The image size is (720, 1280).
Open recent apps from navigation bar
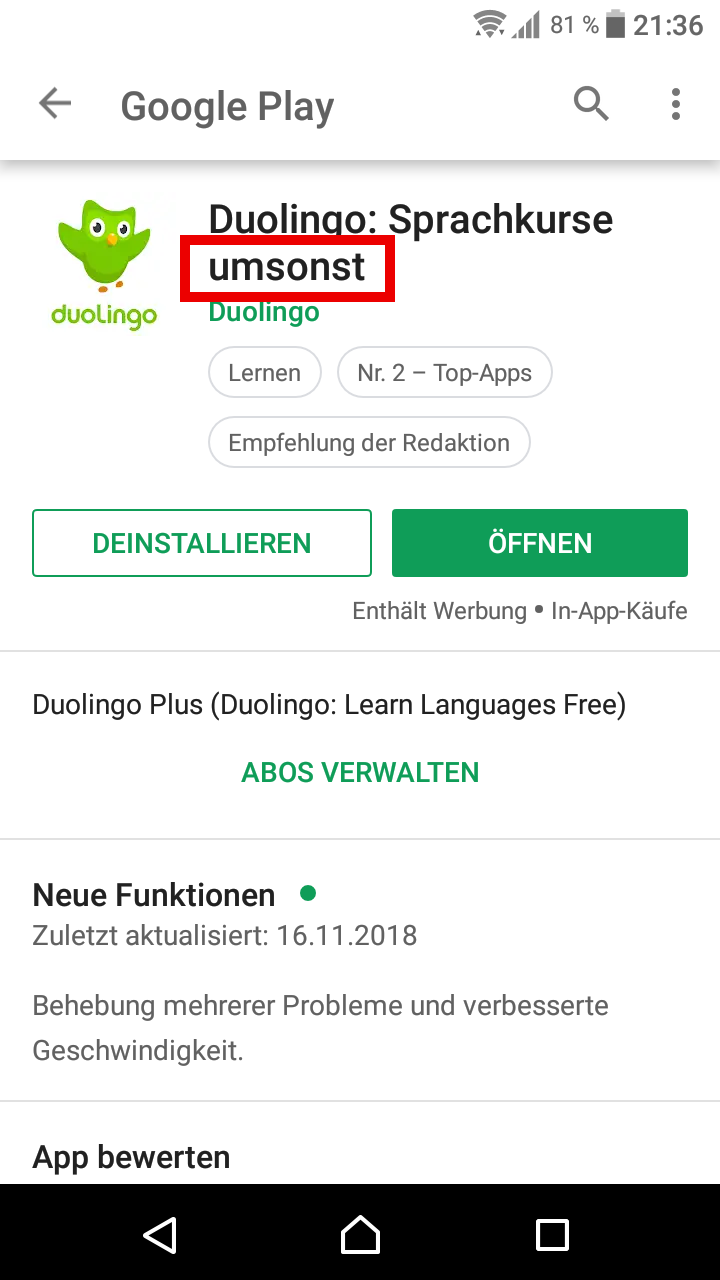coord(552,1234)
